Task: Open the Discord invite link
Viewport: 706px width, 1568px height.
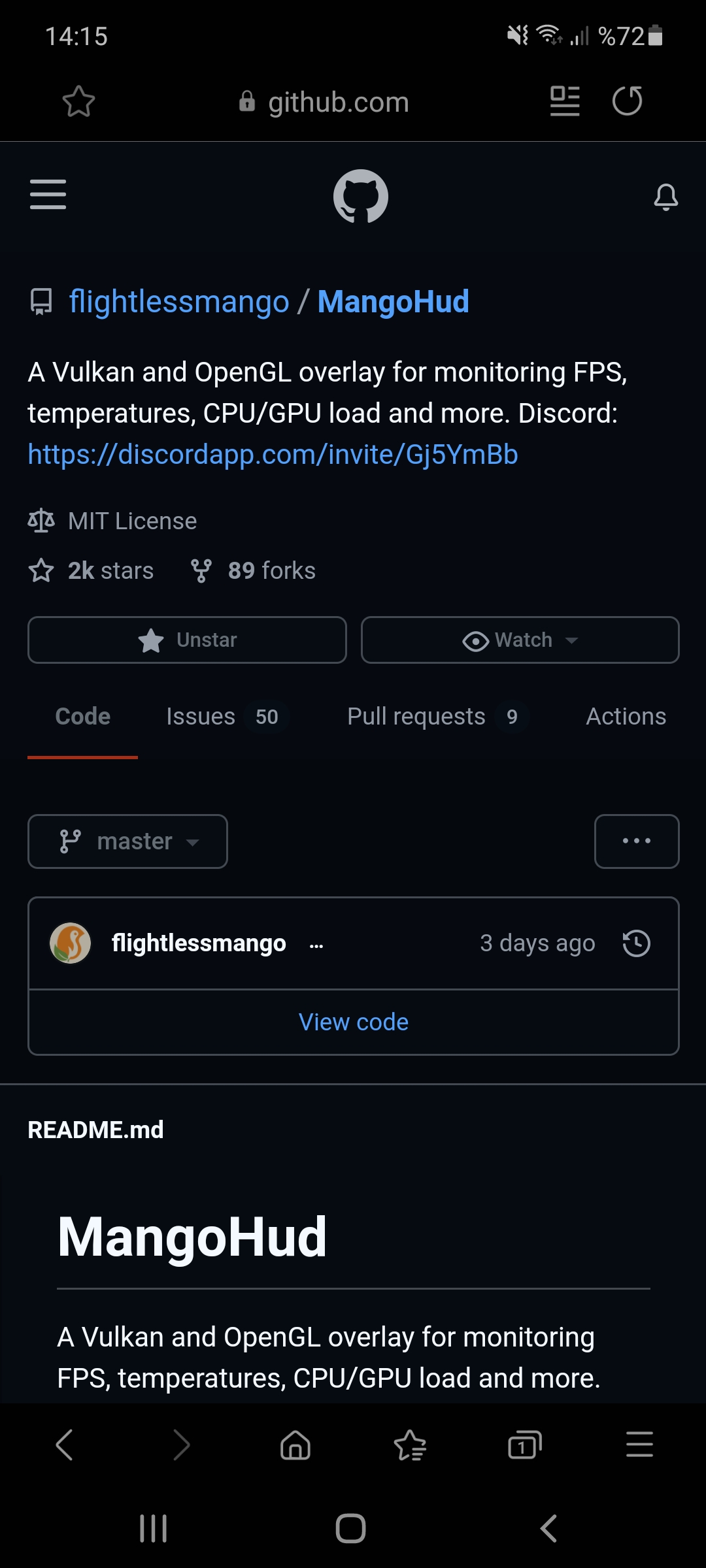Action: tap(273, 454)
